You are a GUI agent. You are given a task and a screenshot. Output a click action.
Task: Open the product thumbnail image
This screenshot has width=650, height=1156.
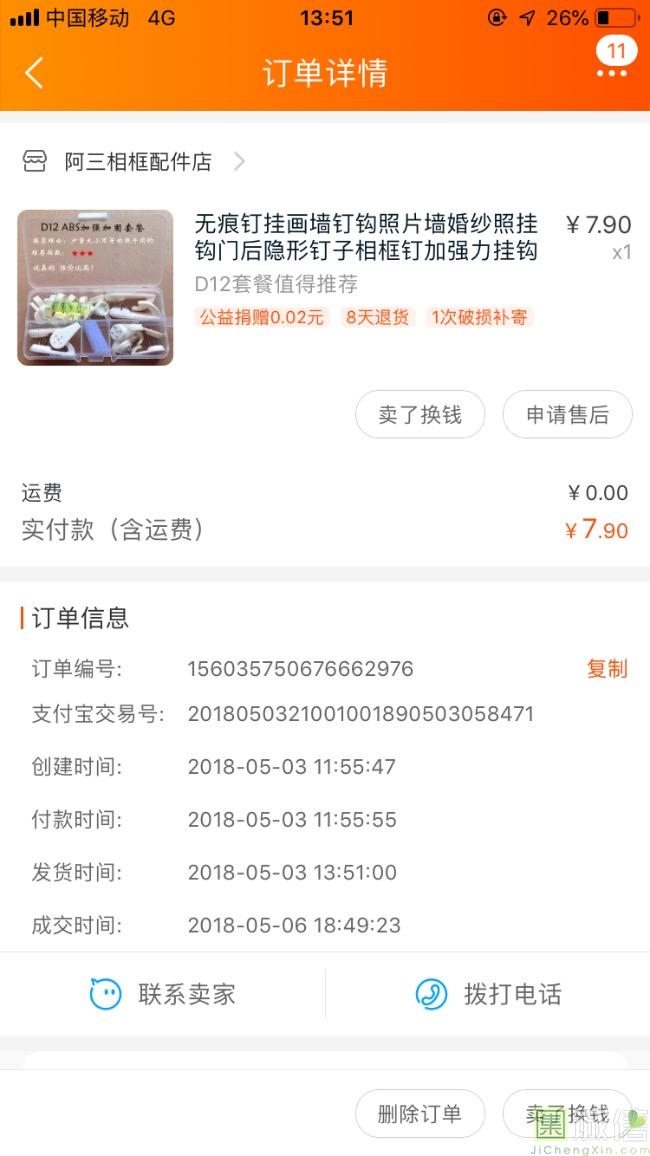click(95, 288)
